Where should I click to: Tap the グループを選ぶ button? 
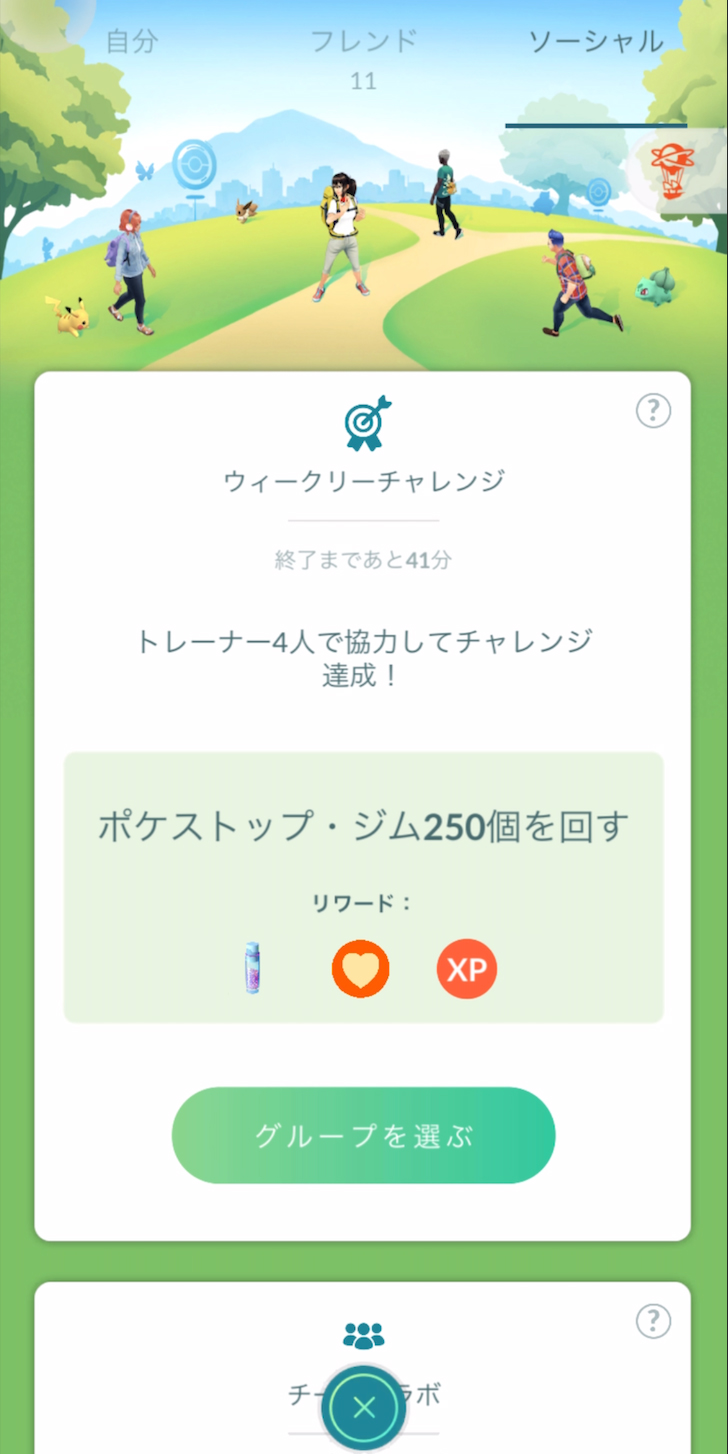click(363, 1135)
